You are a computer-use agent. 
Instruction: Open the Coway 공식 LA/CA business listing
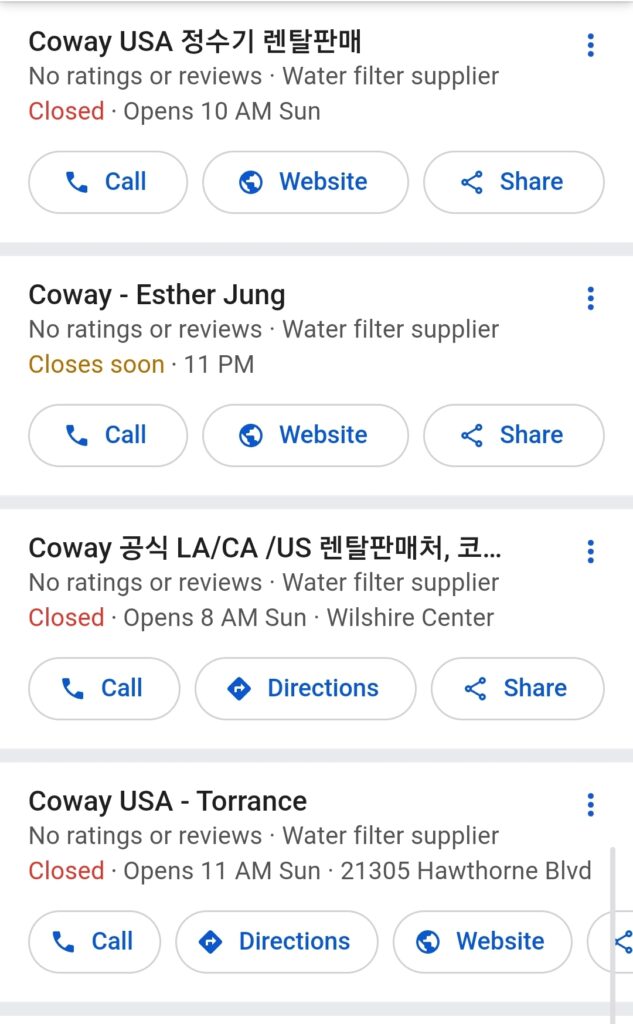coord(265,548)
